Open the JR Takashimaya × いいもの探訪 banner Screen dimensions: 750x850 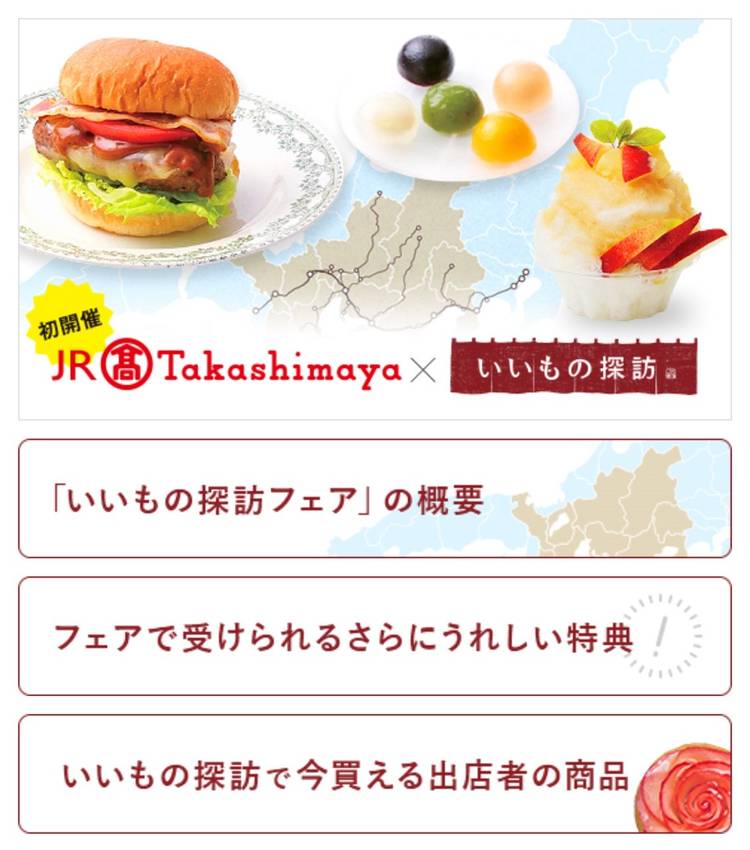[x=375, y=220]
